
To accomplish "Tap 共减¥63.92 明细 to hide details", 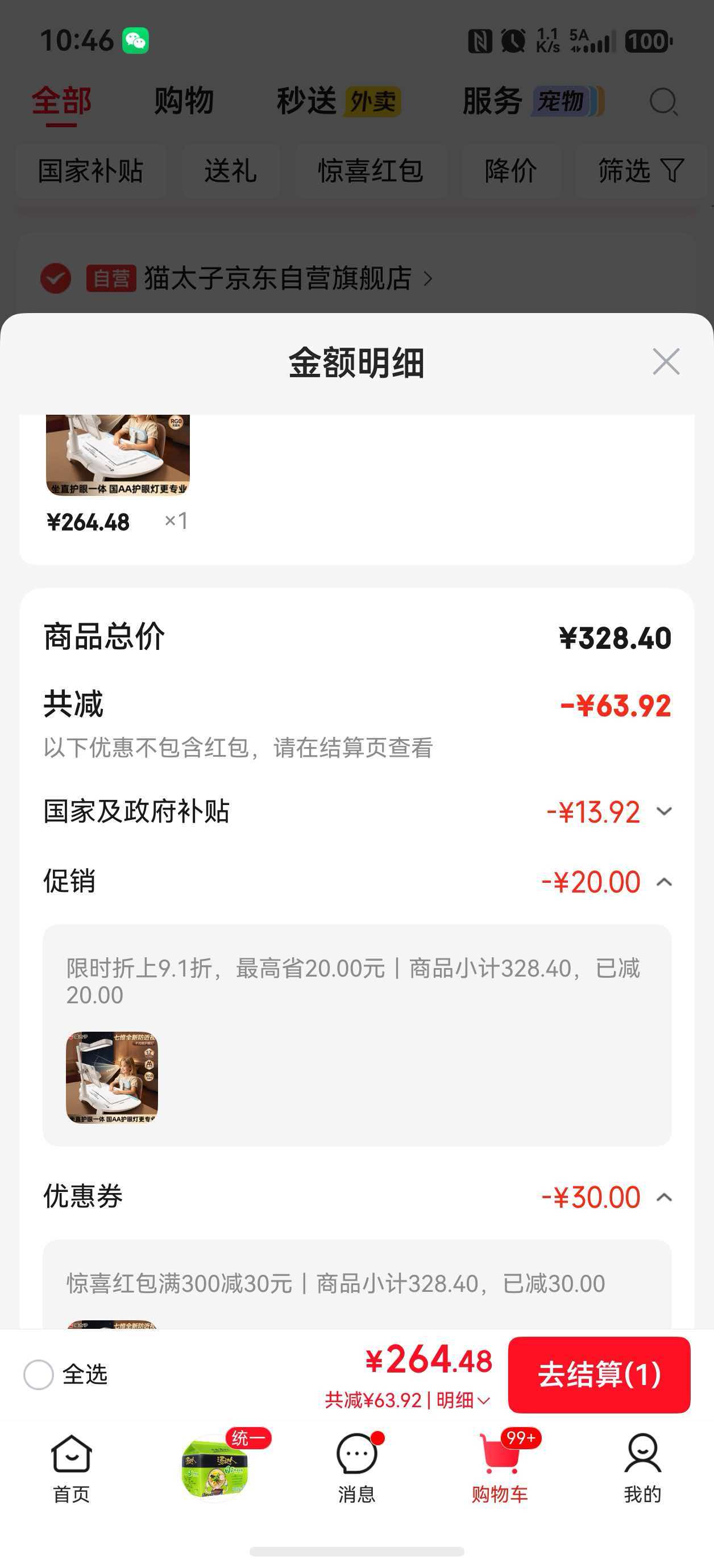I will [x=407, y=1400].
